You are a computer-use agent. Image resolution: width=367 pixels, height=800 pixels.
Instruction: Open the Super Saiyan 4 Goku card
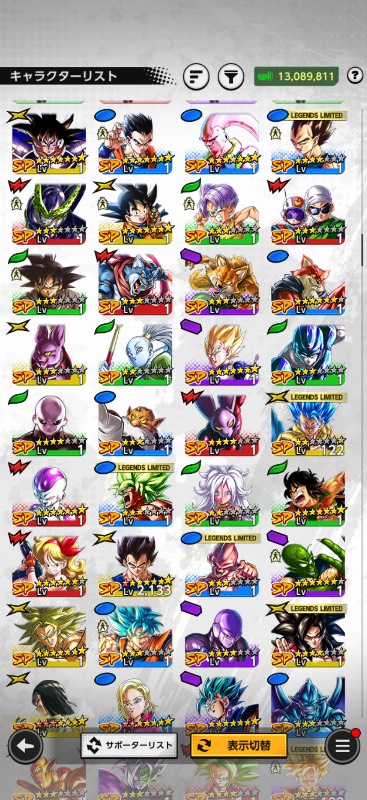pos(308,636)
